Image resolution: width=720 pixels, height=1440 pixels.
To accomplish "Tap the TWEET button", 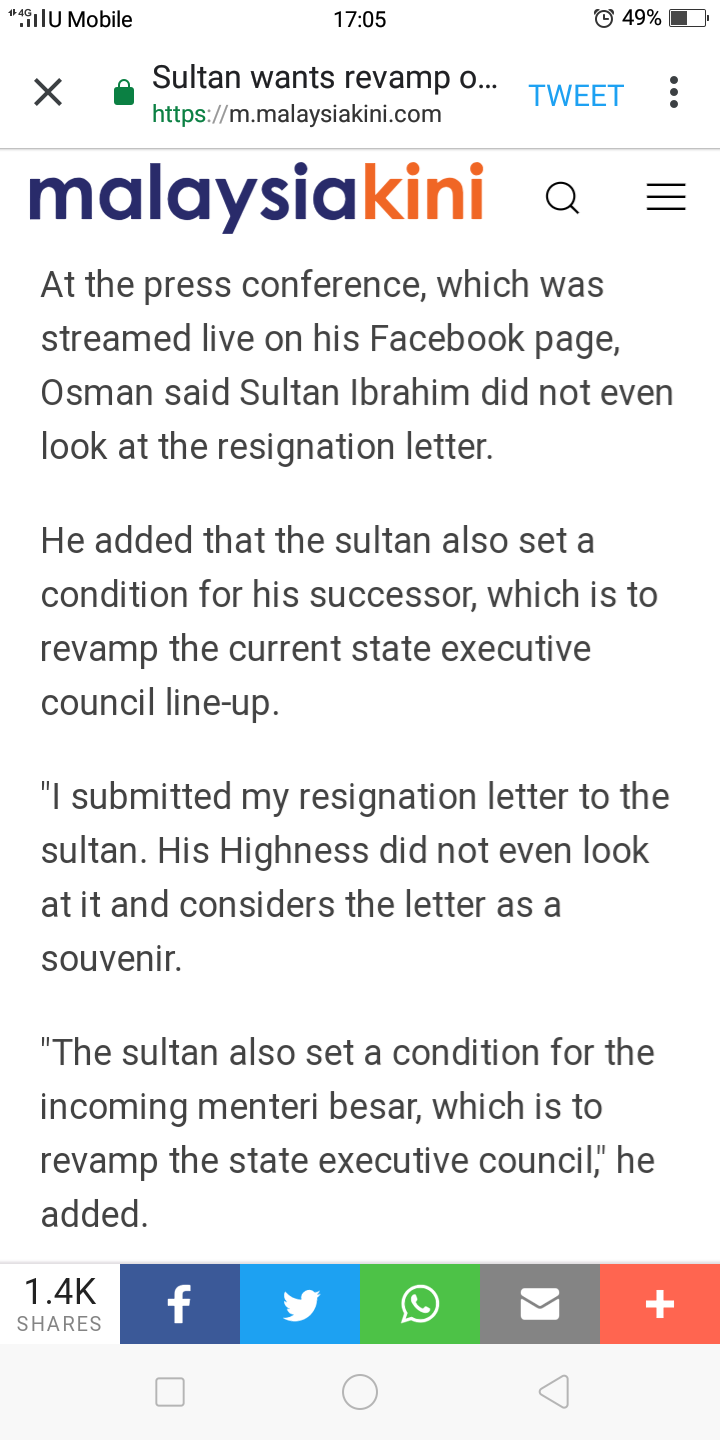I will coord(576,96).
